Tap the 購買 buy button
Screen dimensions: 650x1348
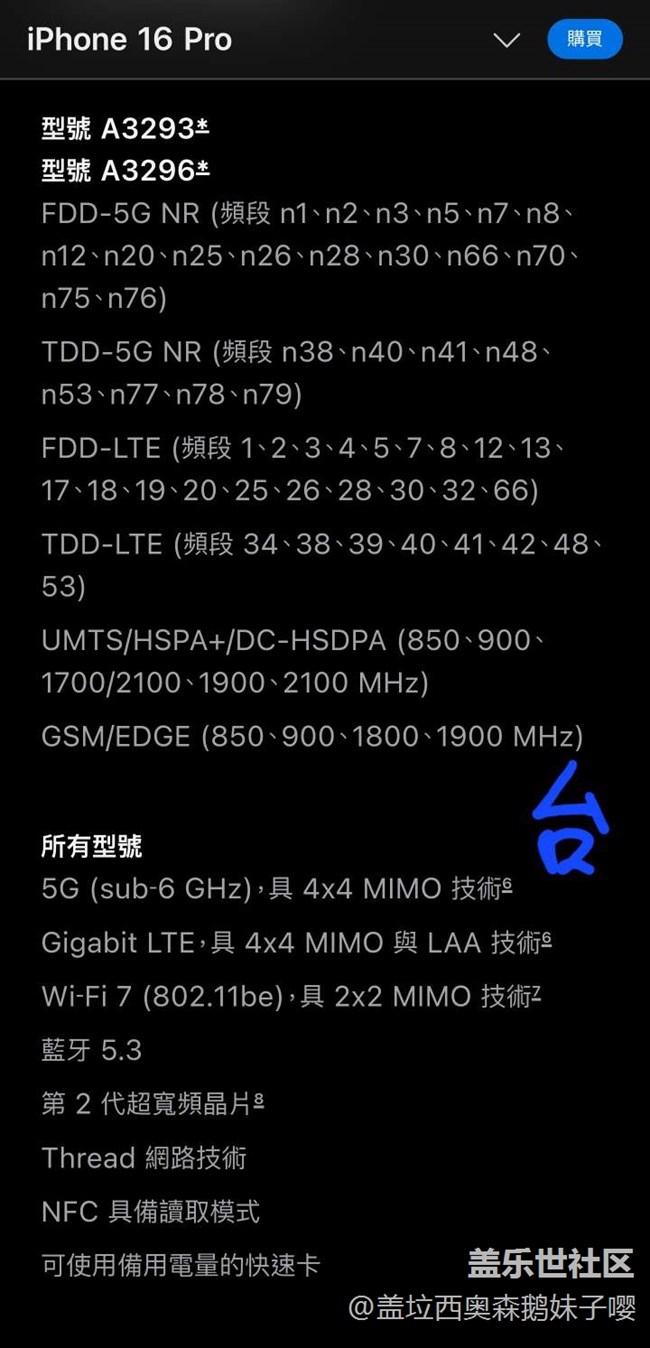[x=585, y=39]
